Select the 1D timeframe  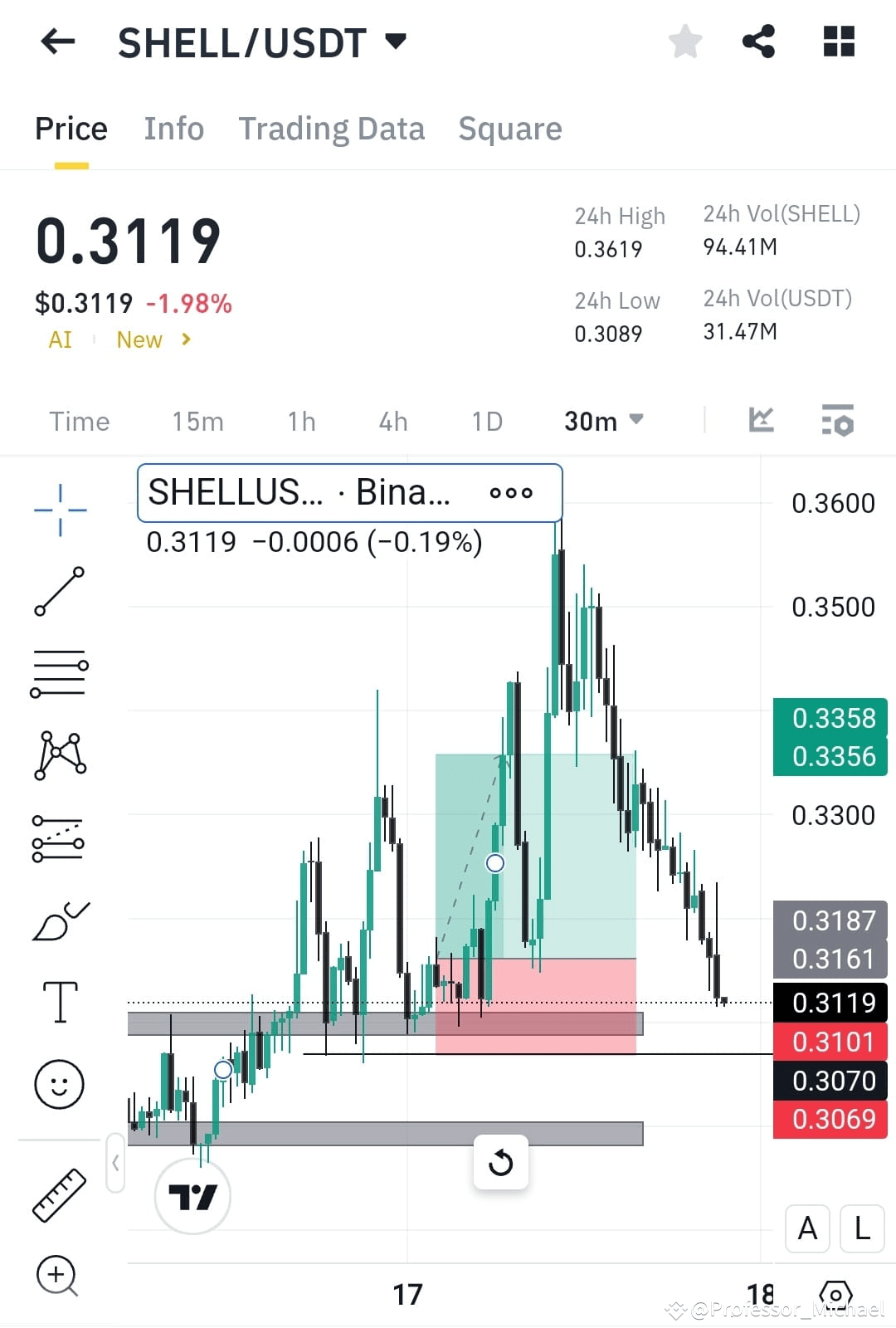486,421
